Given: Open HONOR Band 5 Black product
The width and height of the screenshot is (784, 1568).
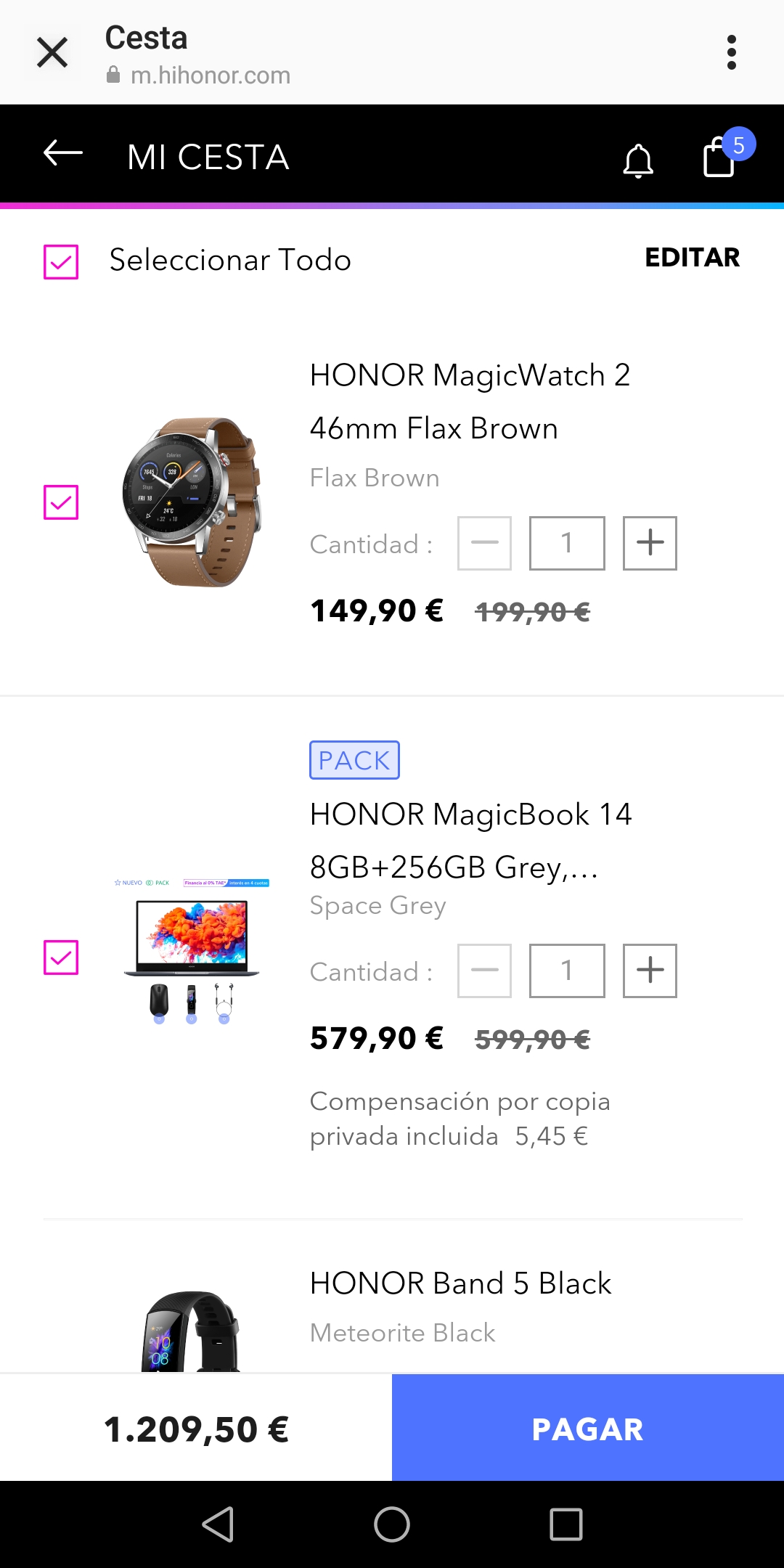Looking at the screenshot, I should (460, 1283).
